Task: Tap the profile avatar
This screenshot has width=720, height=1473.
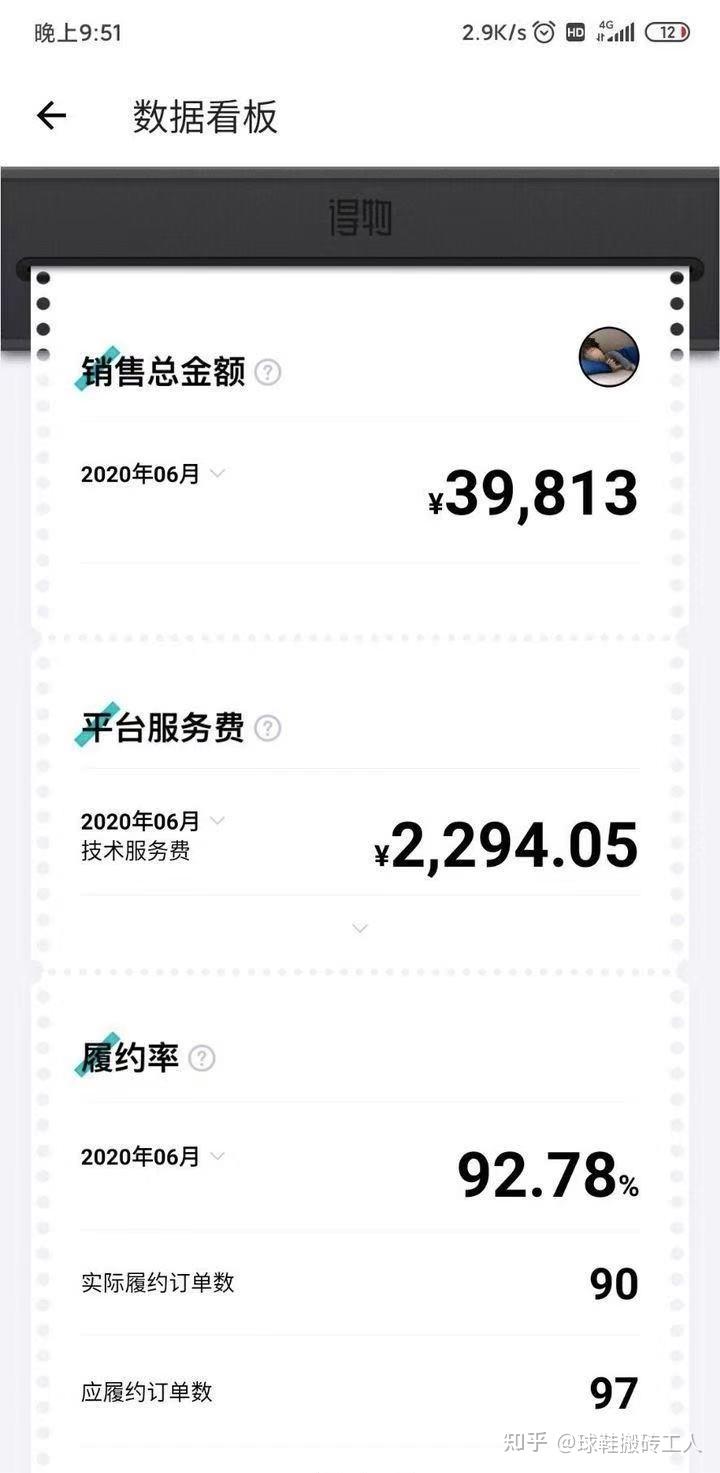Action: coord(608,357)
